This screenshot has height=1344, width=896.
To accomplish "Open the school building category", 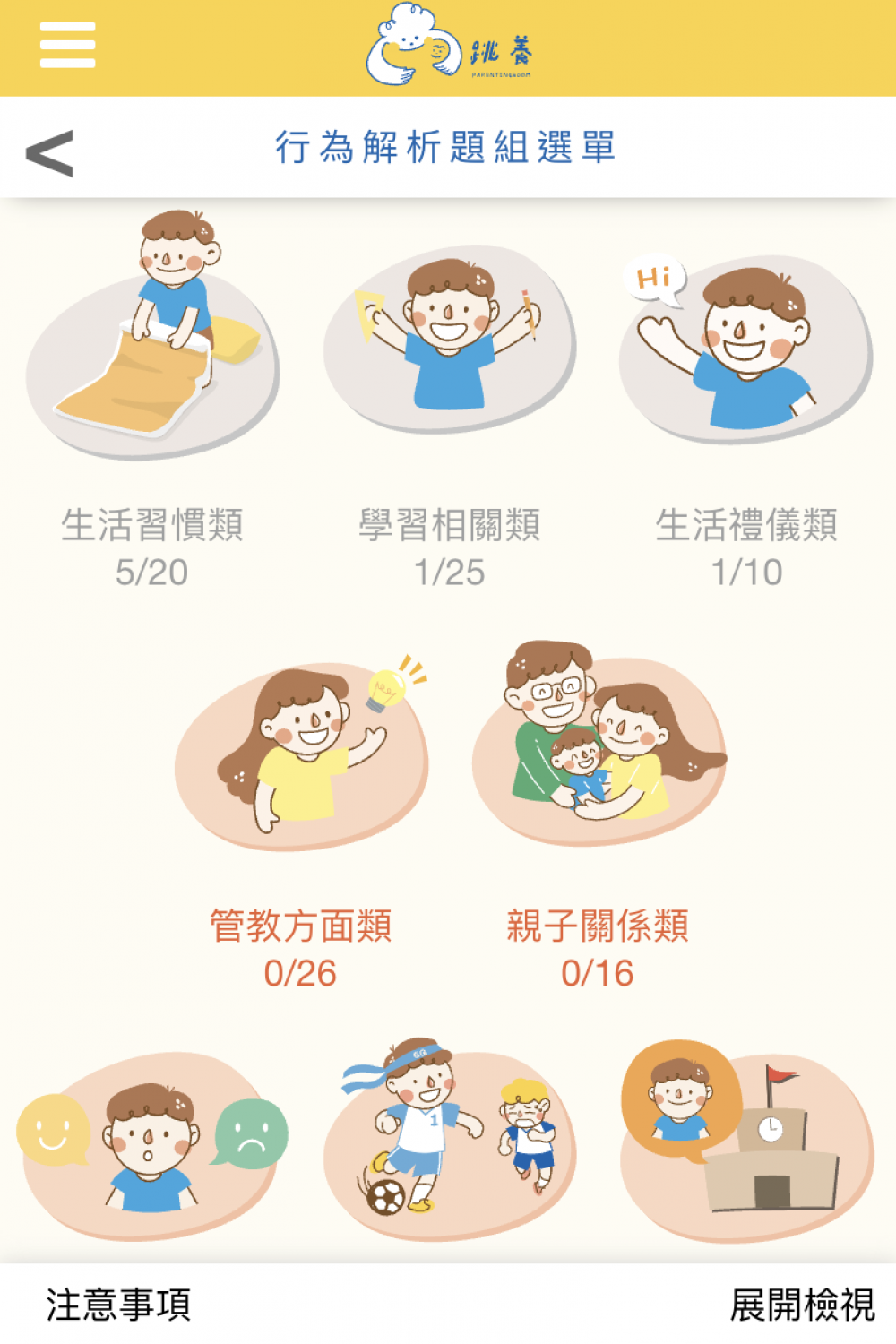I will click(745, 1142).
